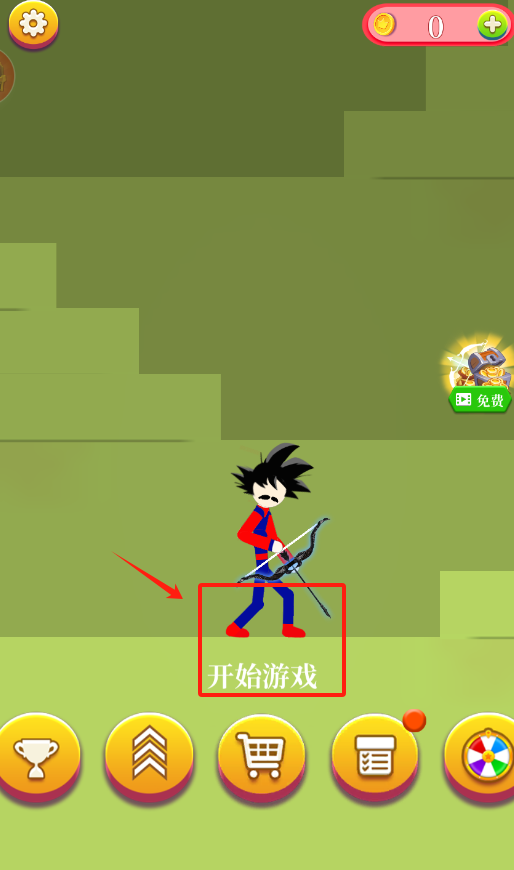This screenshot has height=870, width=514.
Task: Open the settings gear
Action: coord(33,24)
